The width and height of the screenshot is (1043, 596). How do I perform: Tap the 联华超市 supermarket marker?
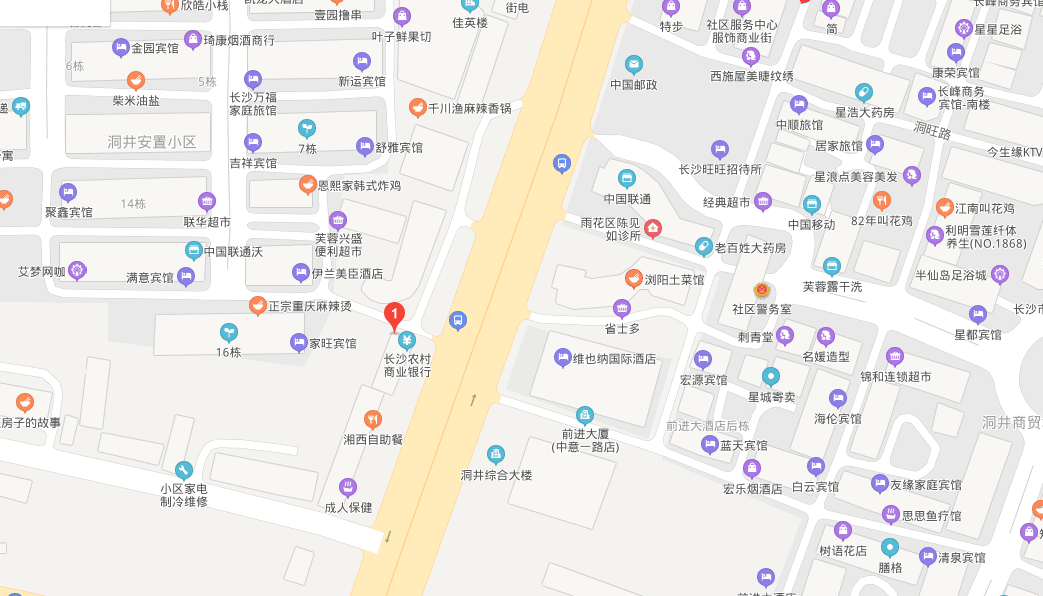tap(207, 201)
